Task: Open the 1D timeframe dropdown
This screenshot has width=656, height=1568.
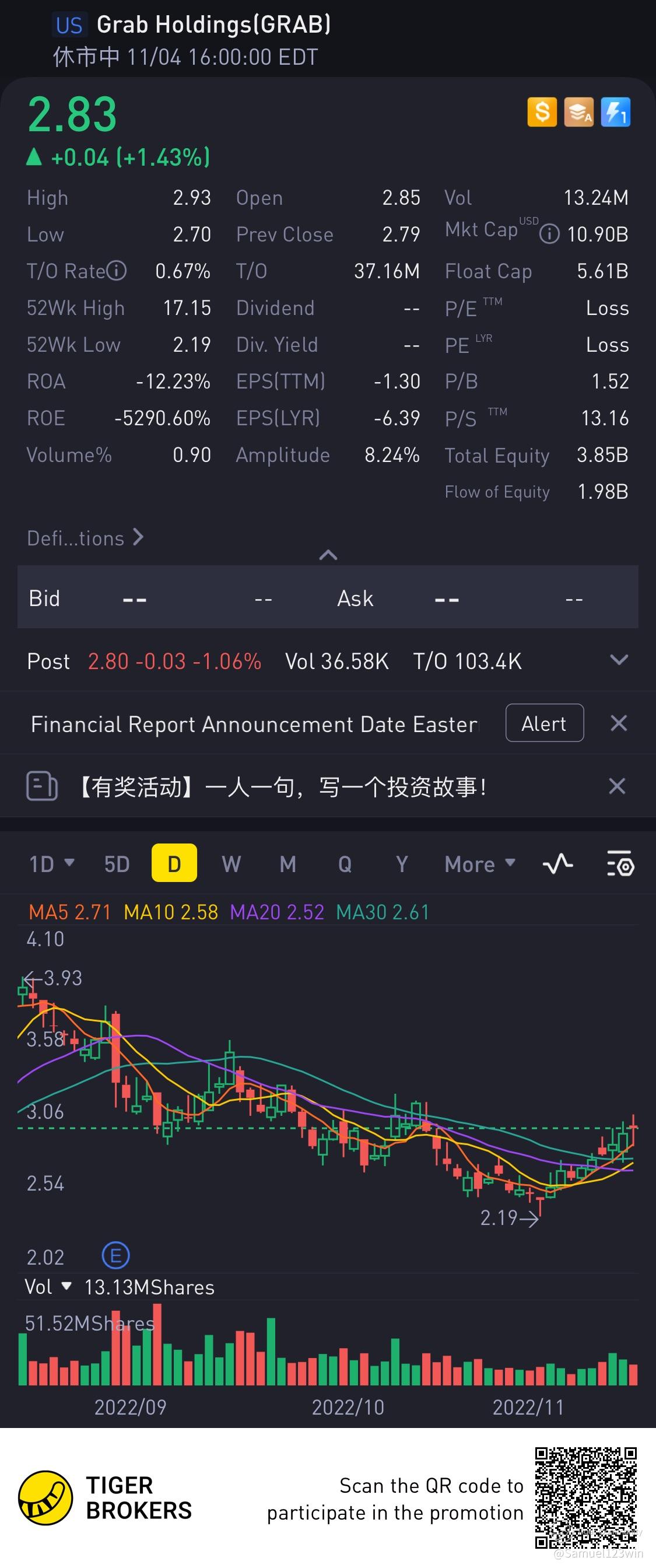Action: 52,864
